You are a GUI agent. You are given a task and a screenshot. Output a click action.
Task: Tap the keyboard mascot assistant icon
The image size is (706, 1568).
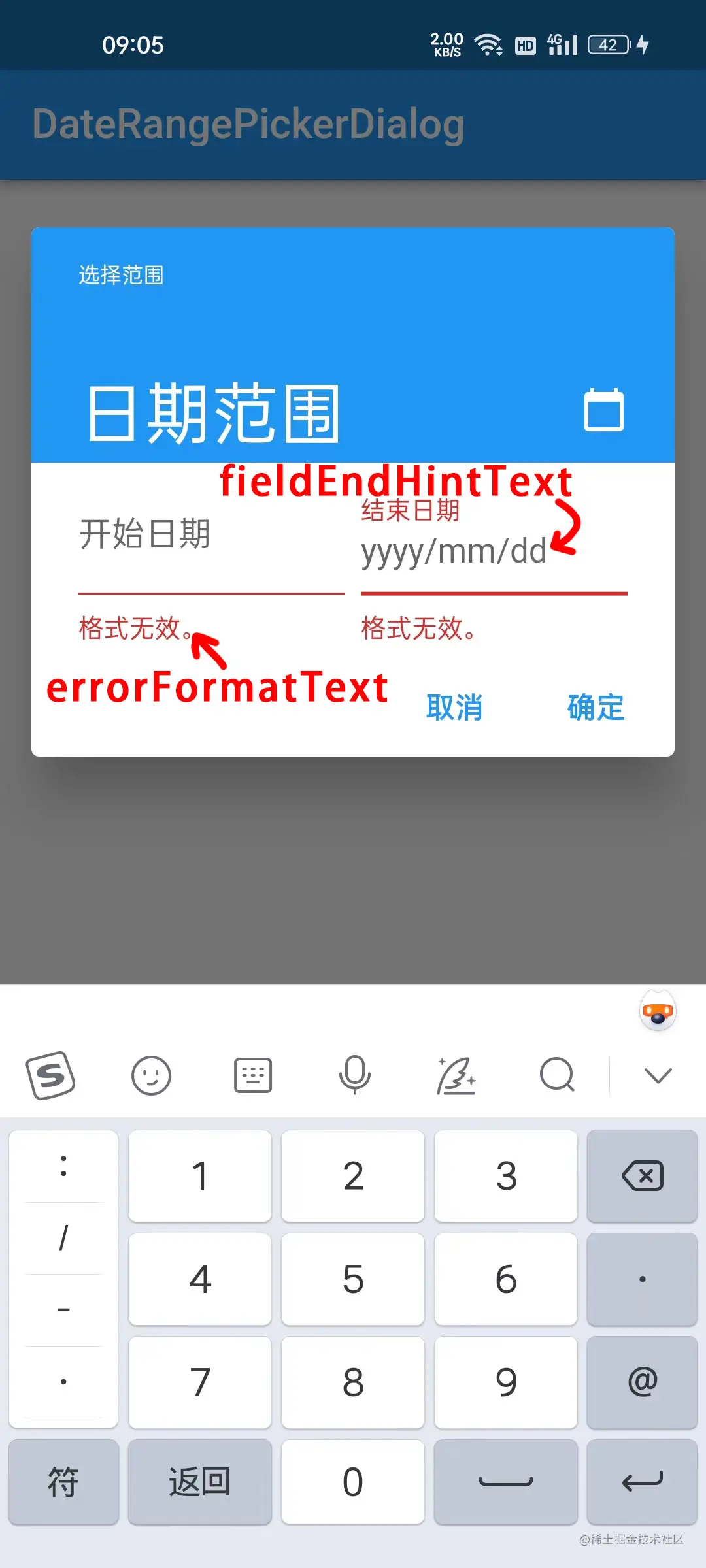tap(658, 1011)
